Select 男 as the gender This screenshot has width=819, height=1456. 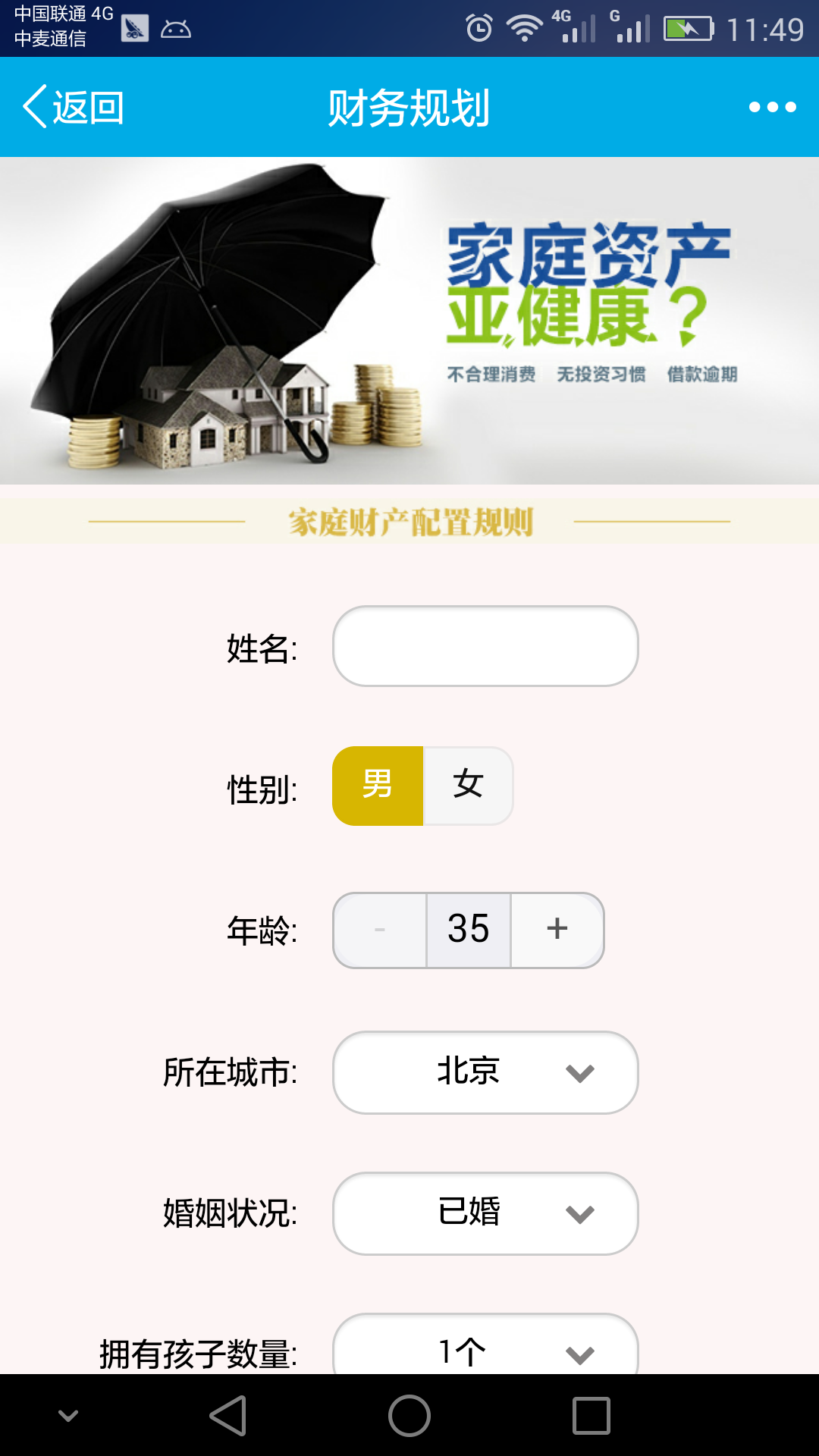[378, 786]
